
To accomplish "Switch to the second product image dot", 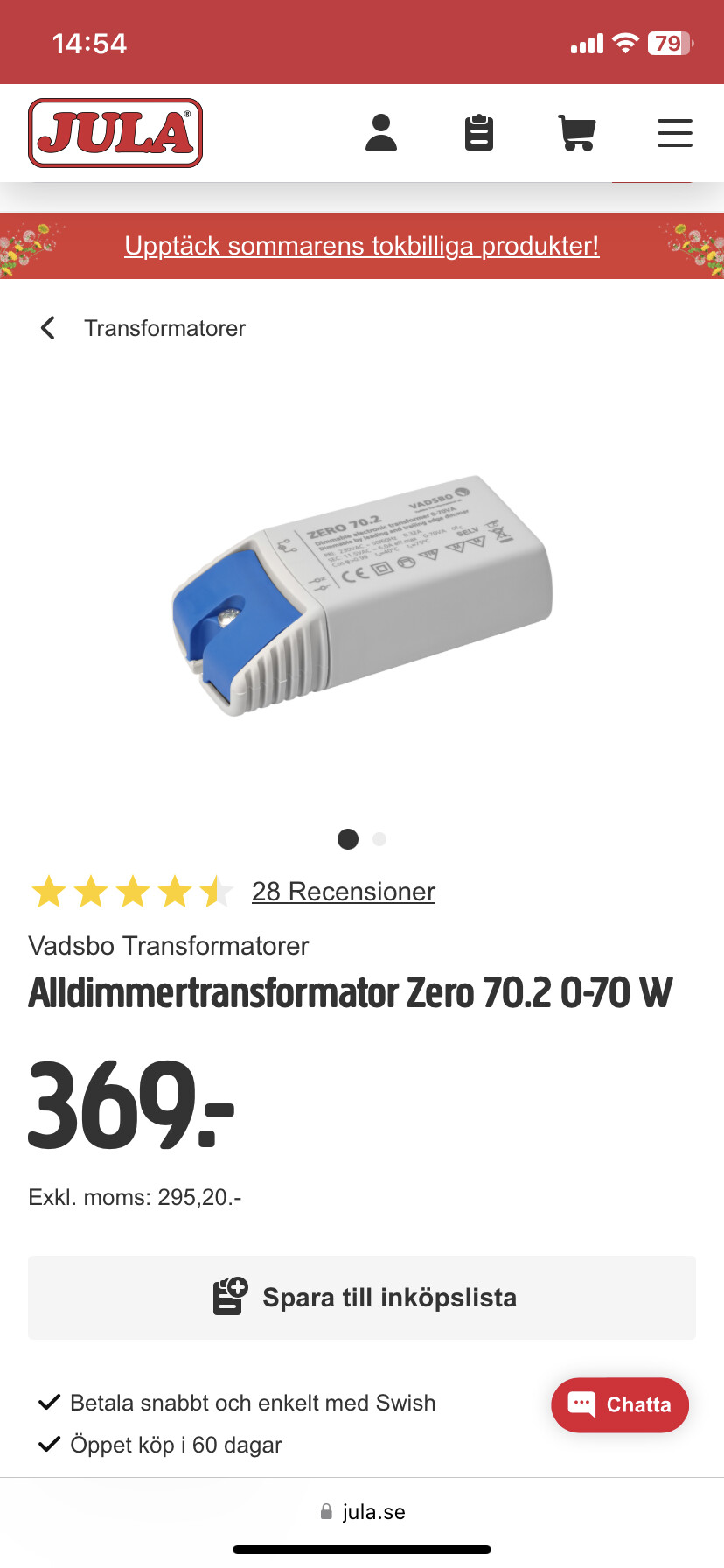I will pyautogui.click(x=379, y=839).
